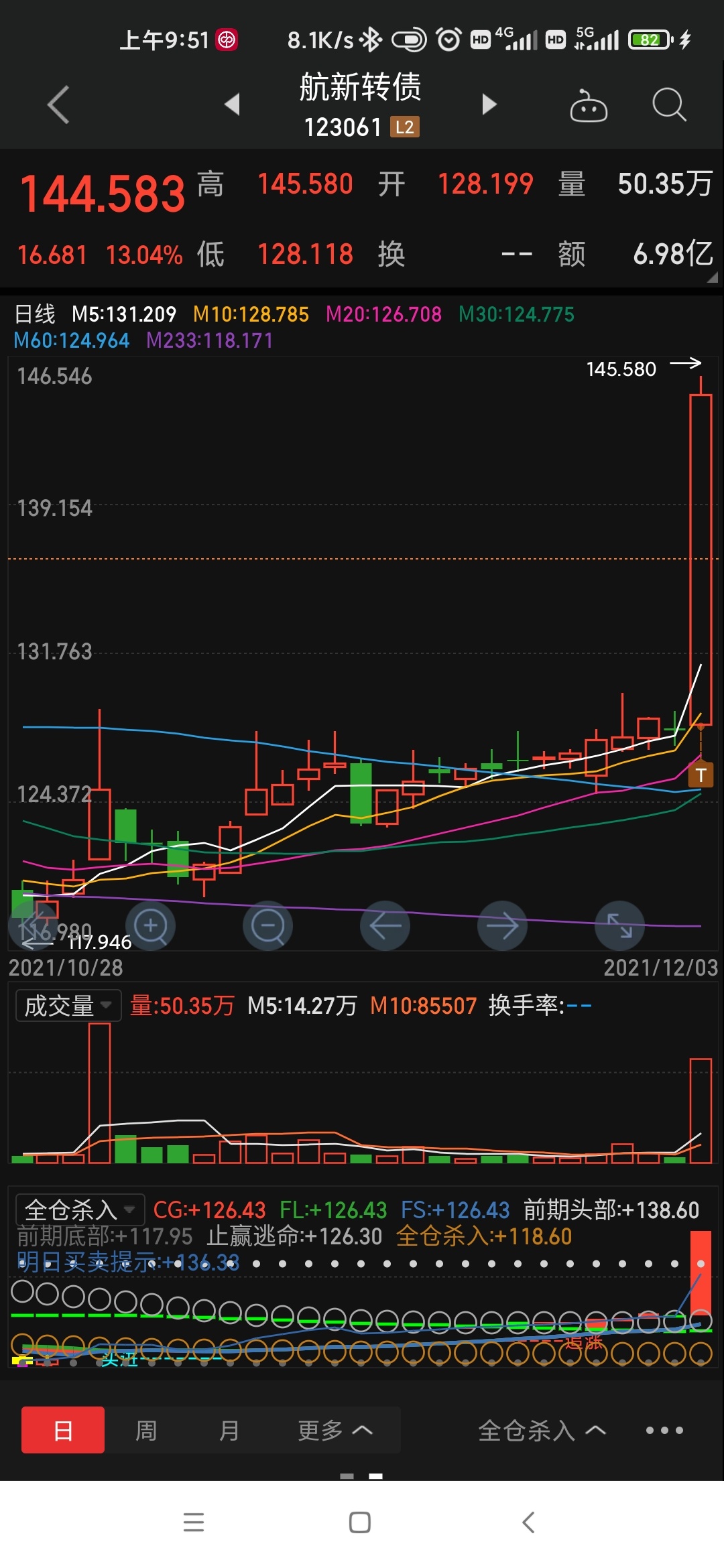
Task: Open the 成交量 indicator dropdown
Action: pos(68,1006)
